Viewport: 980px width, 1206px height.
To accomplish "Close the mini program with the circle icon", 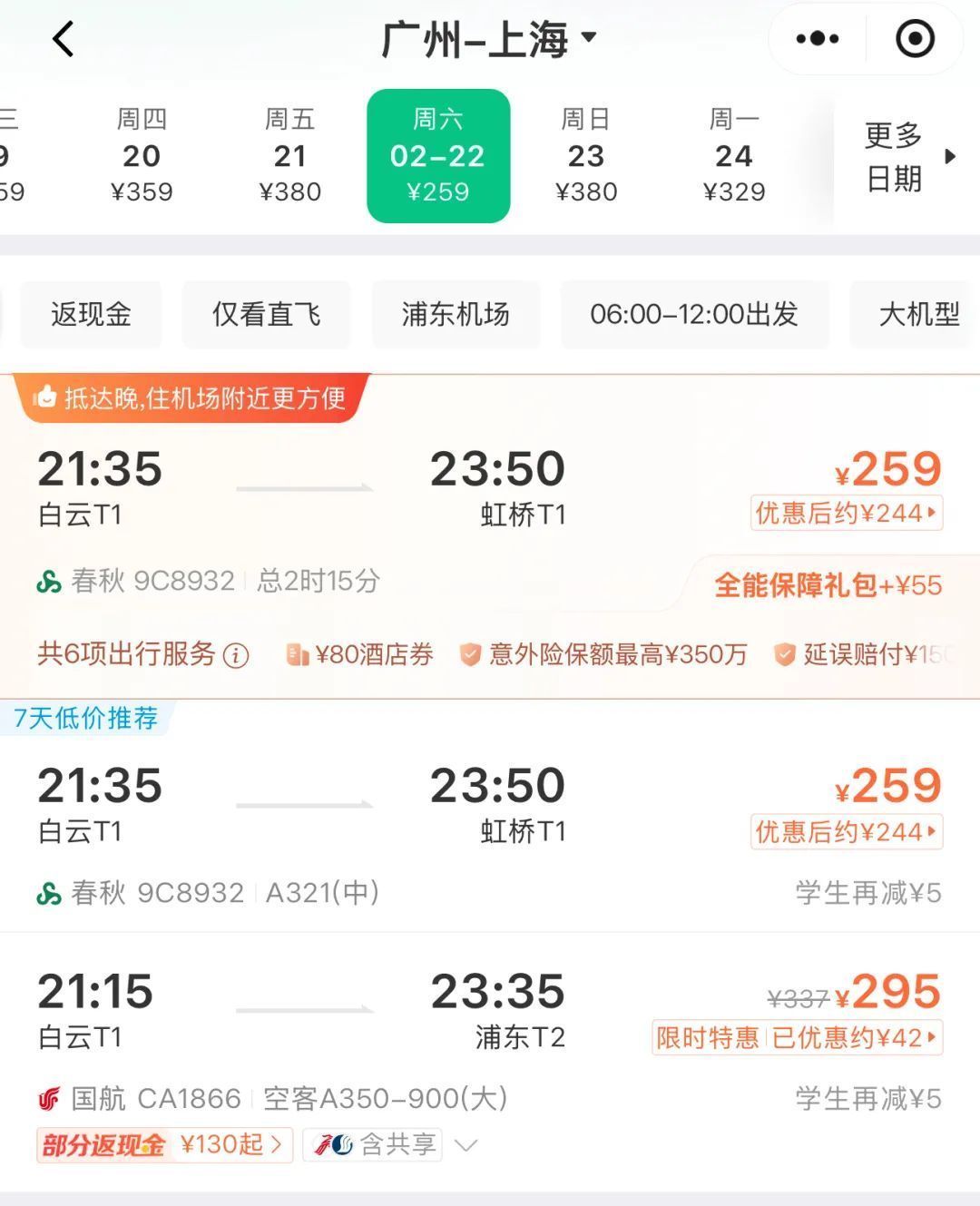I will [915, 39].
